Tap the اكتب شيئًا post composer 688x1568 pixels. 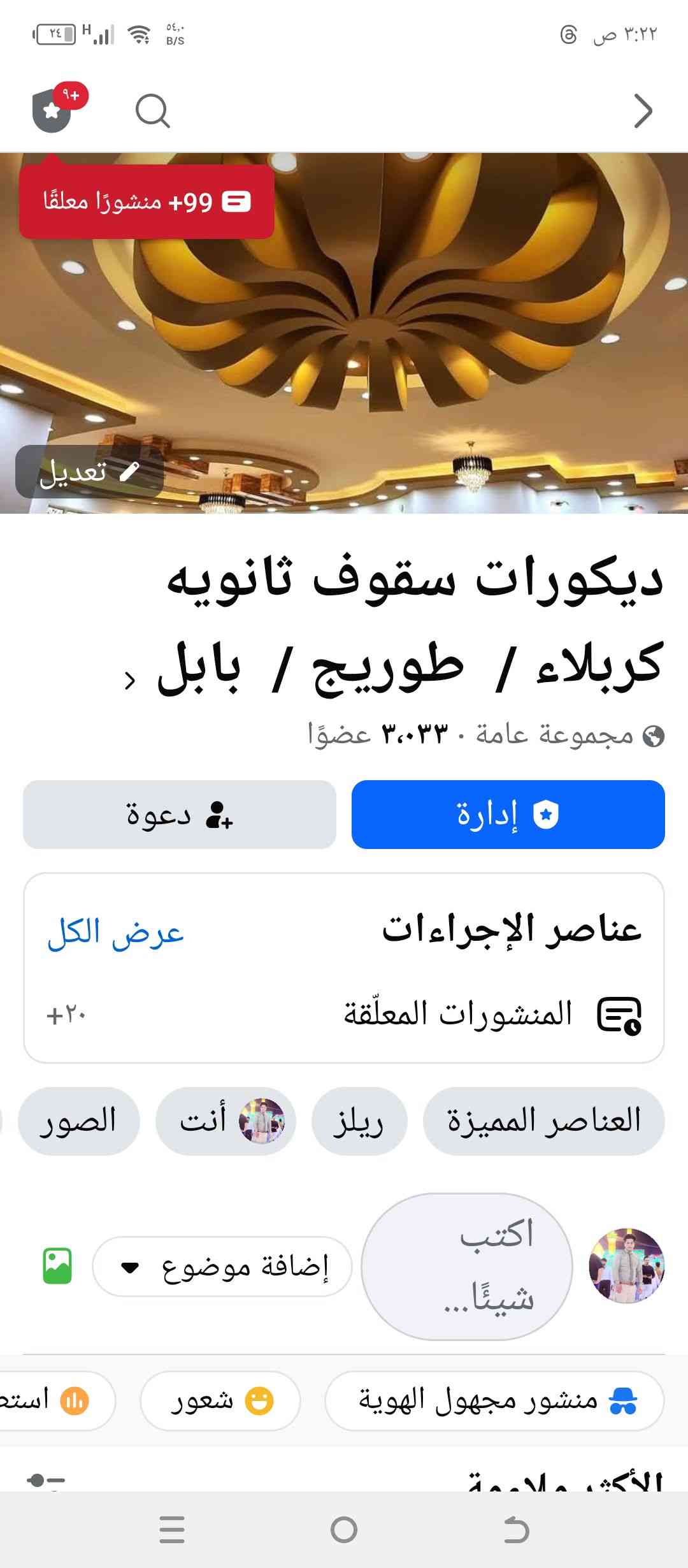pos(466,1267)
